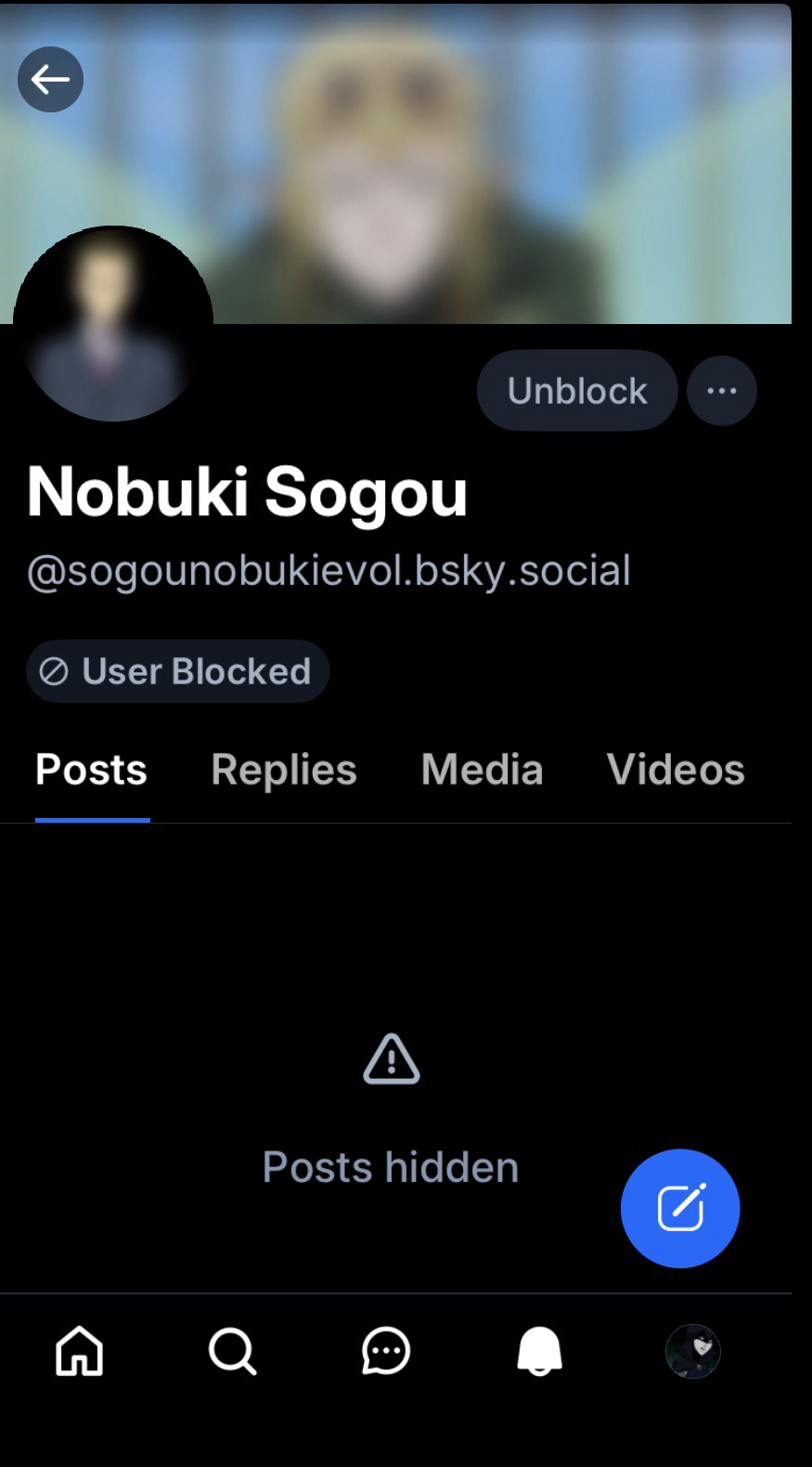Open the notifications bell

click(x=539, y=1351)
